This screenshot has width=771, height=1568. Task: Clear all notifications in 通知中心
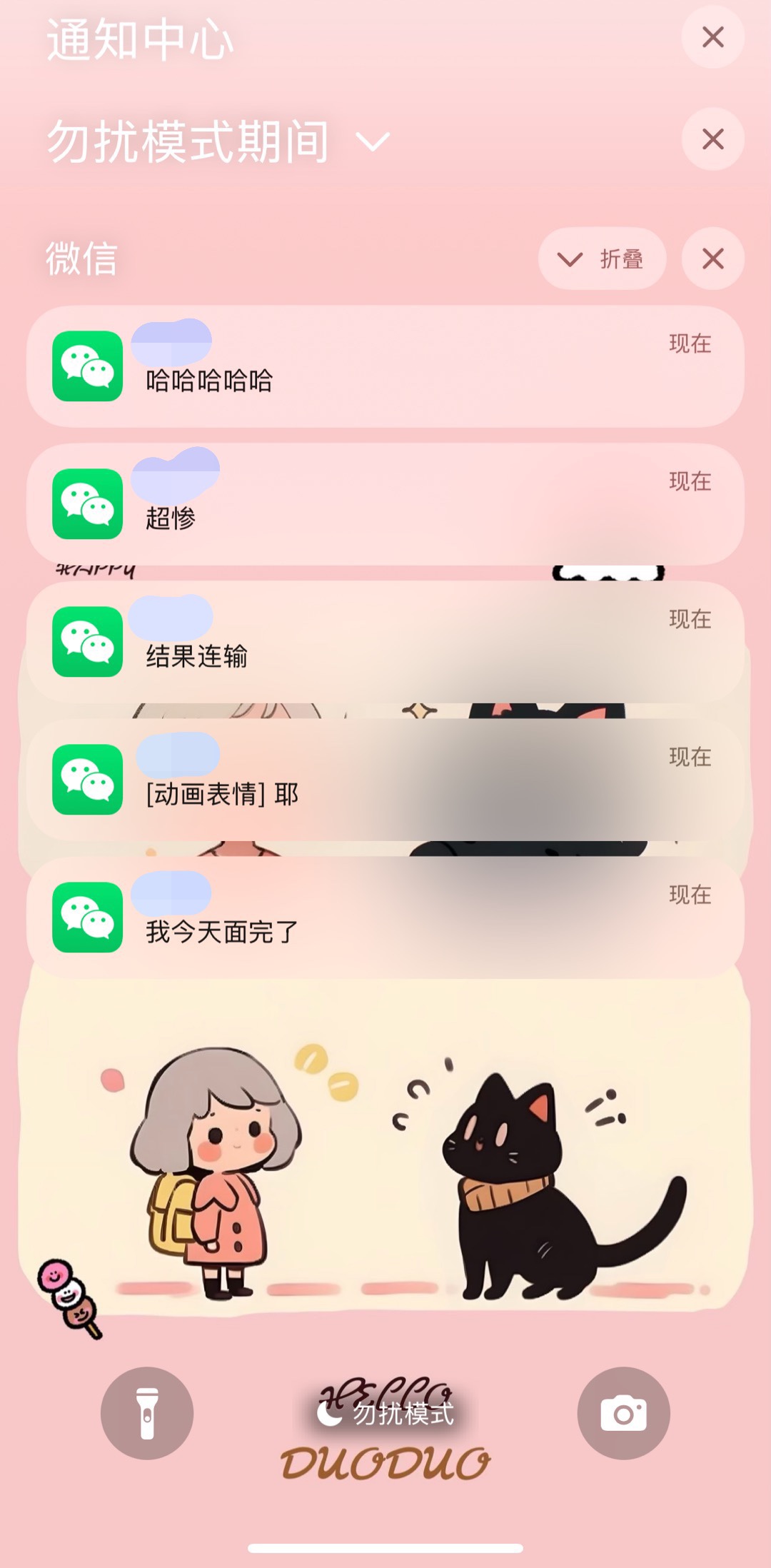click(x=712, y=37)
